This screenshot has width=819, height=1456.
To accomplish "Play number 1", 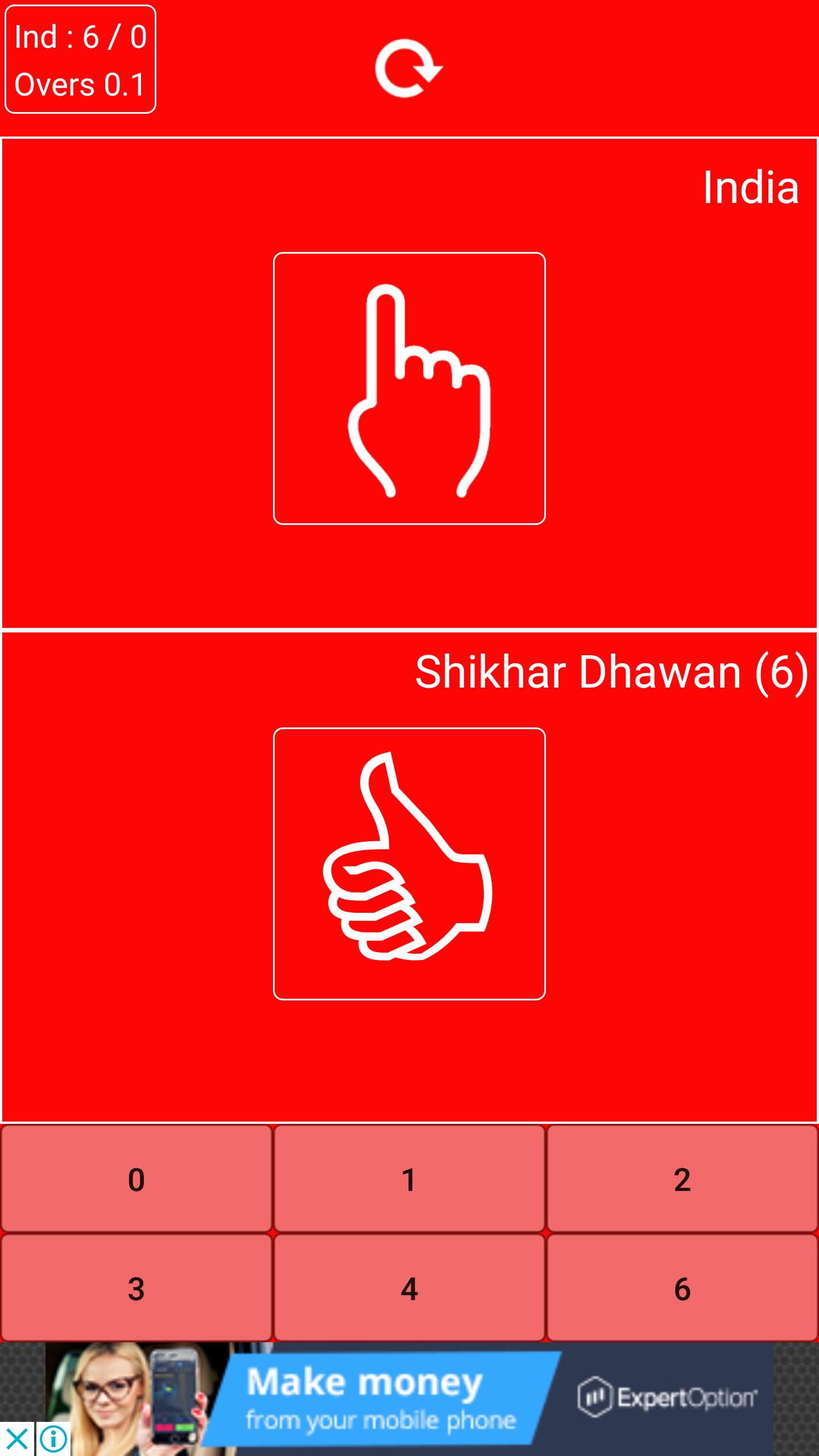I will (x=409, y=1179).
